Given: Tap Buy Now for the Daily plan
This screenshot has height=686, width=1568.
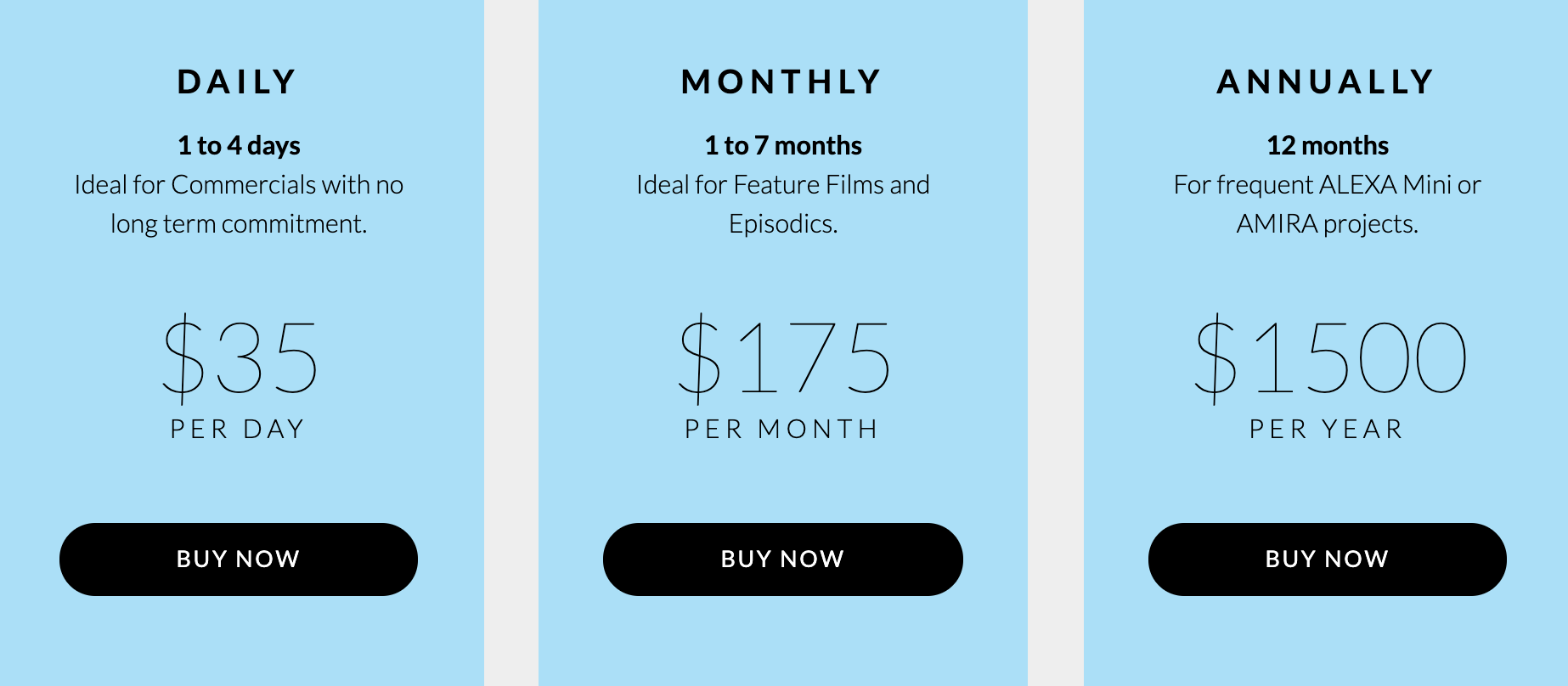Looking at the screenshot, I should point(238,559).
